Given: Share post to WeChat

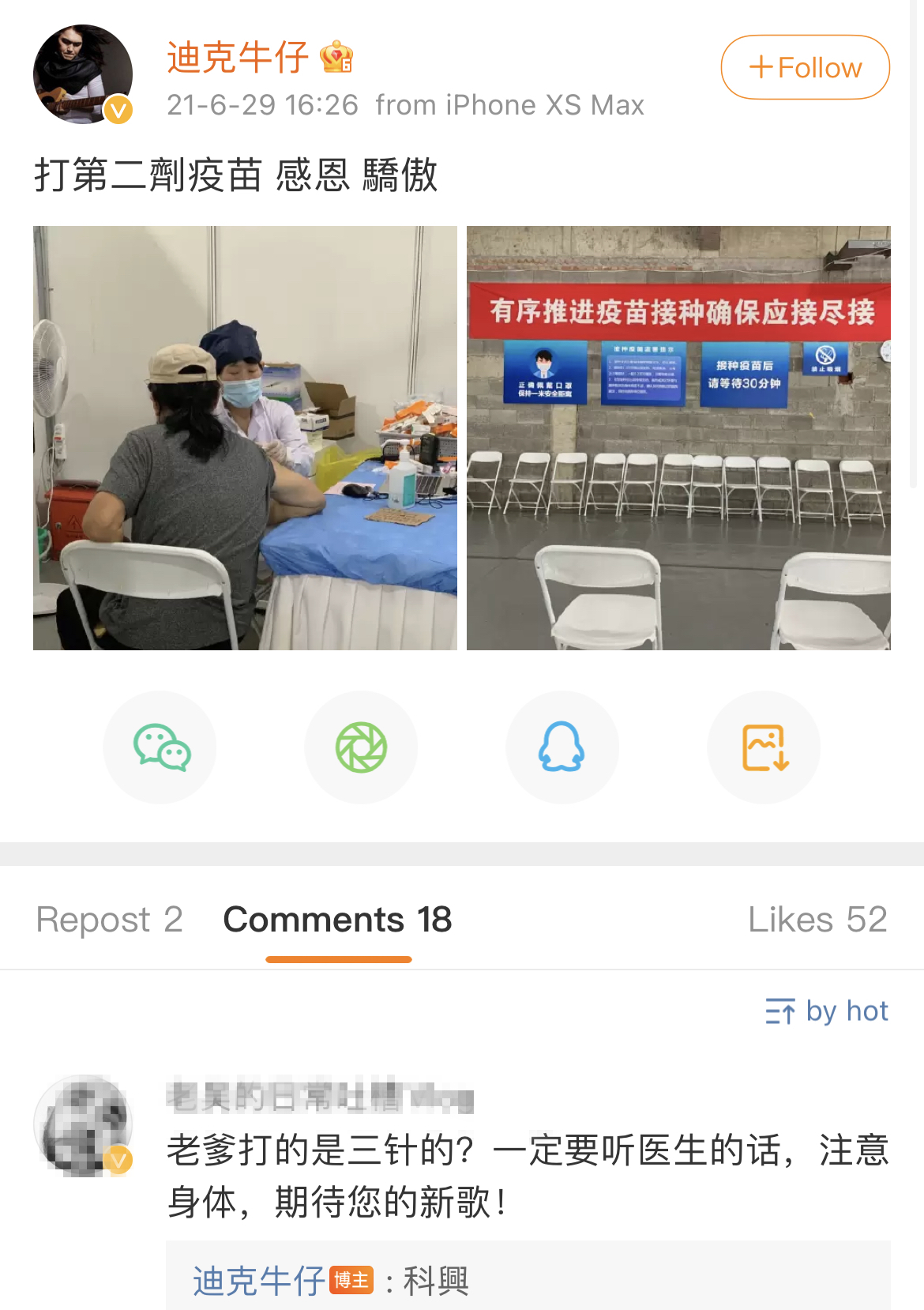Looking at the screenshot, I should pos(160,747).
